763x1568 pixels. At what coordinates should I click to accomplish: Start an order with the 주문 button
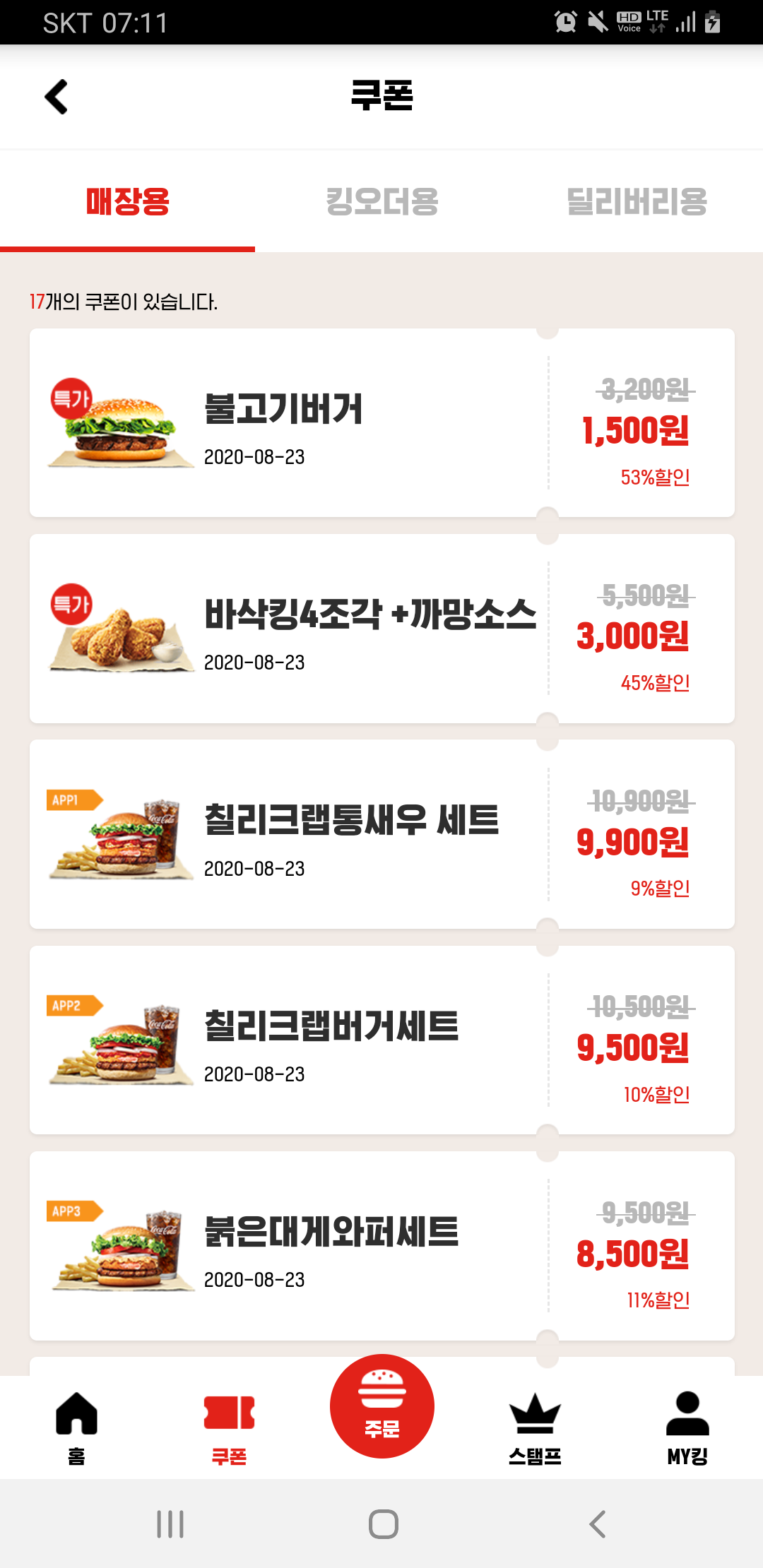[x=382, y=1407]
